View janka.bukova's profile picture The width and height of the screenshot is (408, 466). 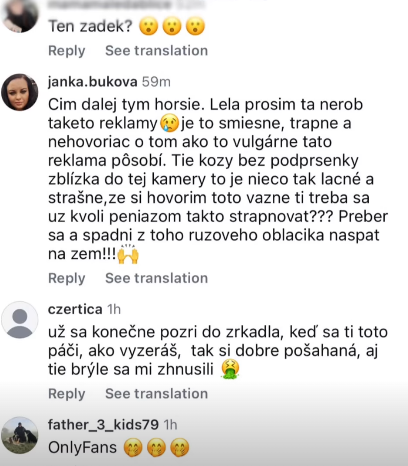(20, 92)
